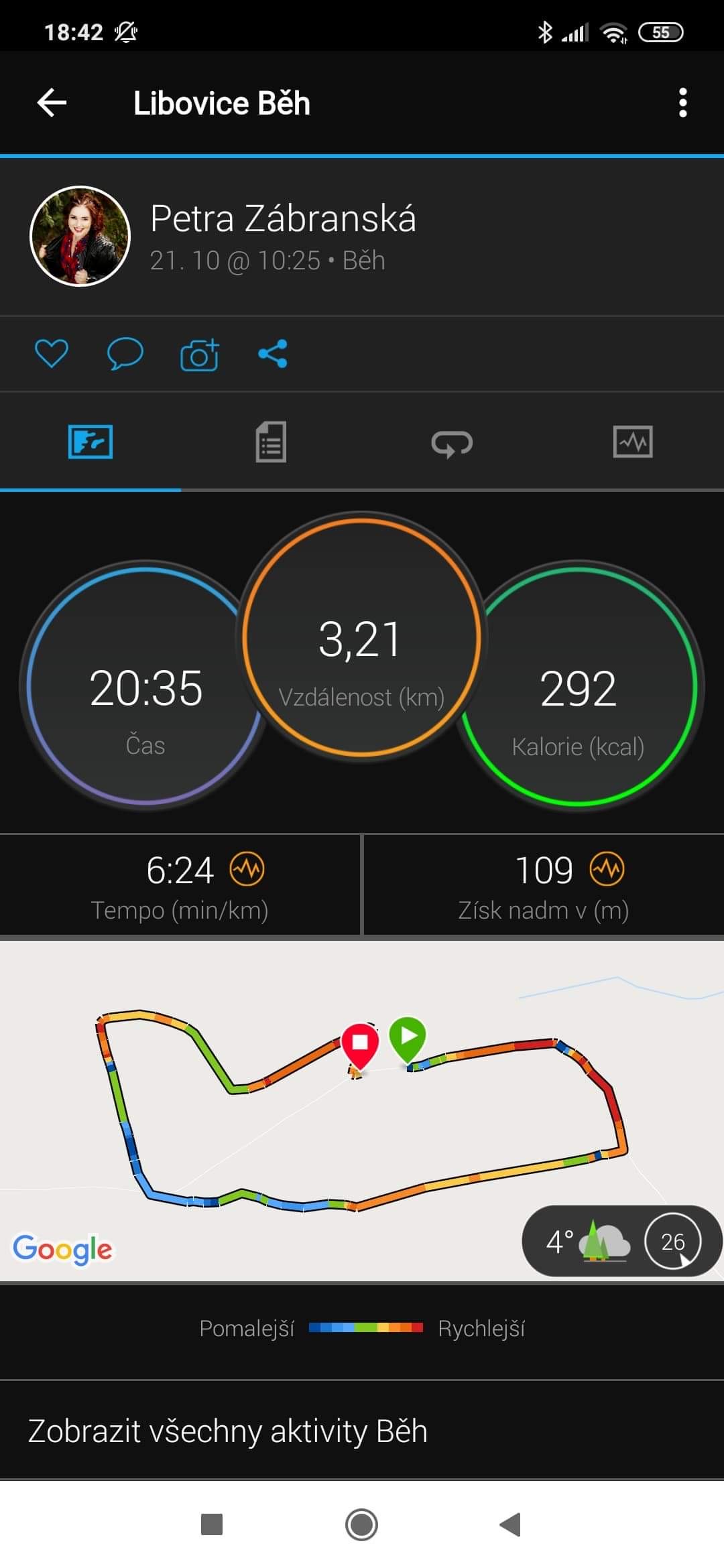Open recent apps with the square button
Image resolution: width=724 pixels, height=1568 pixels.
point(212,1524)
